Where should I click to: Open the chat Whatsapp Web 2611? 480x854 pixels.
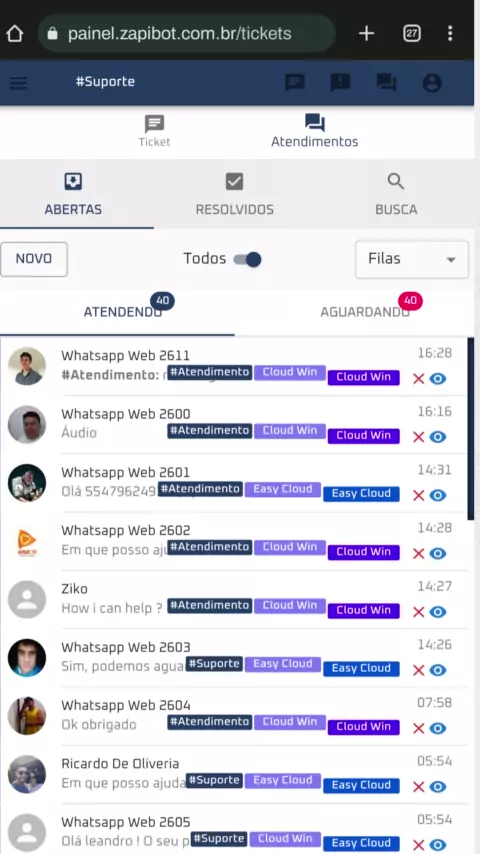coord(234,366)
